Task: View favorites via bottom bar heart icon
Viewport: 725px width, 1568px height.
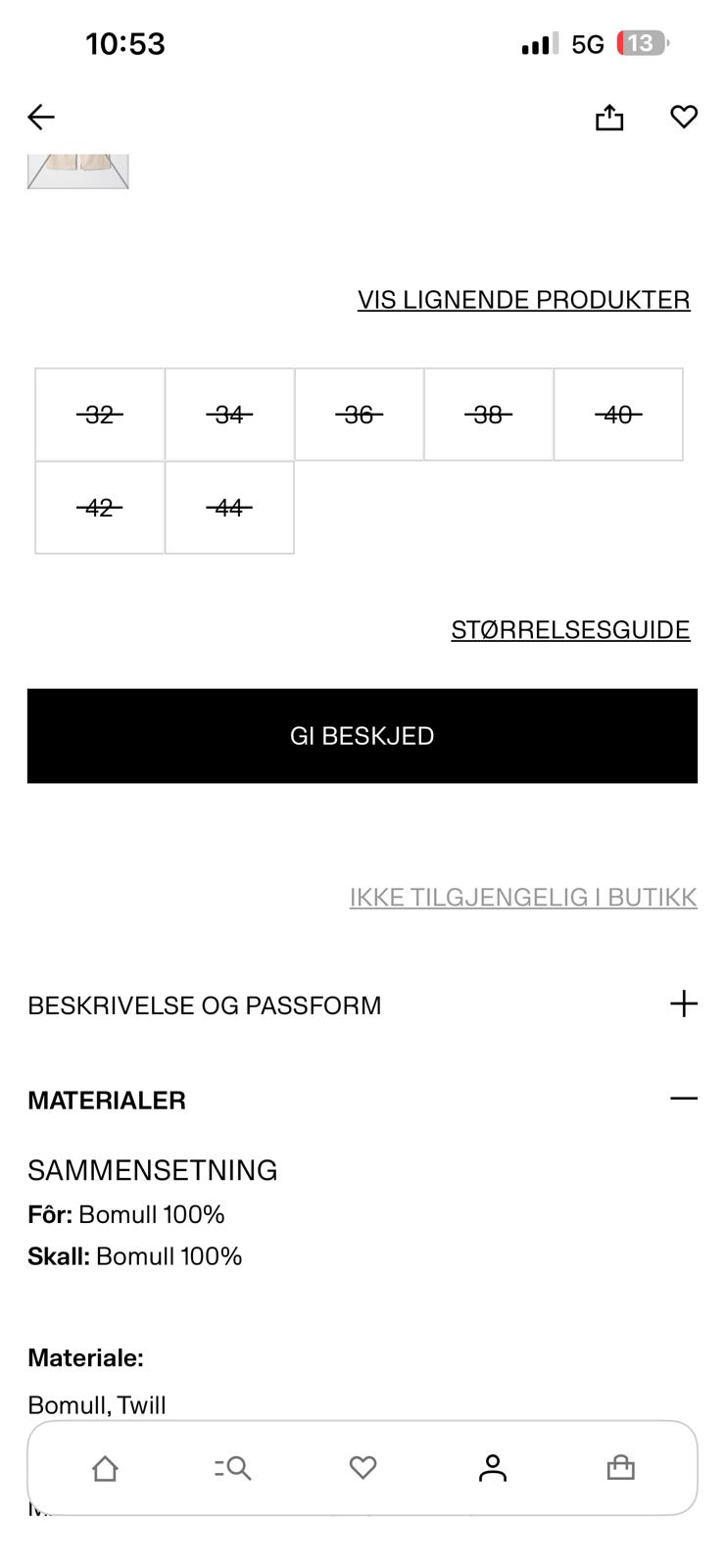Action: 362,1467
